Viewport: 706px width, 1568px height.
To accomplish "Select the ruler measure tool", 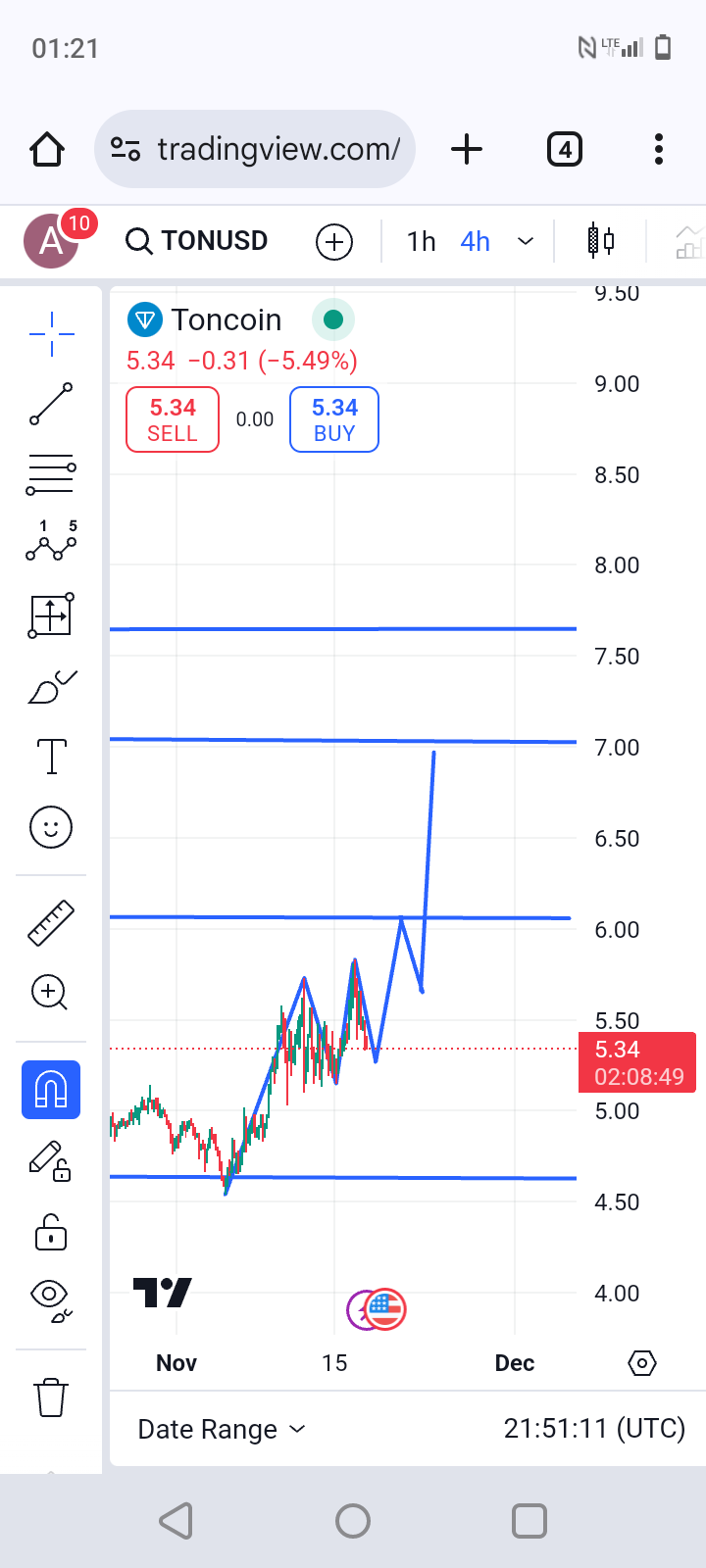I will pos(51,922).
